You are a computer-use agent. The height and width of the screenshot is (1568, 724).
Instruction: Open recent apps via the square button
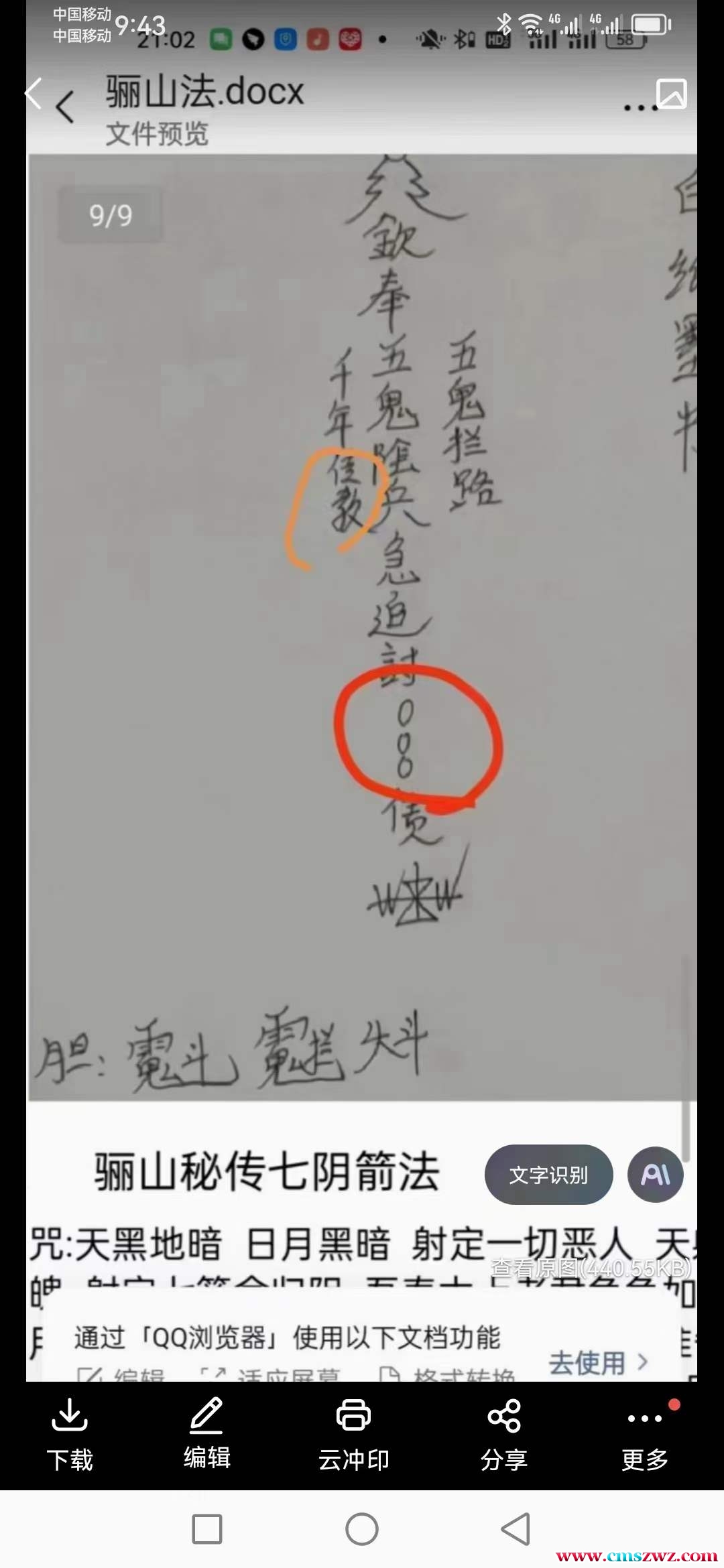[207, 1529]
